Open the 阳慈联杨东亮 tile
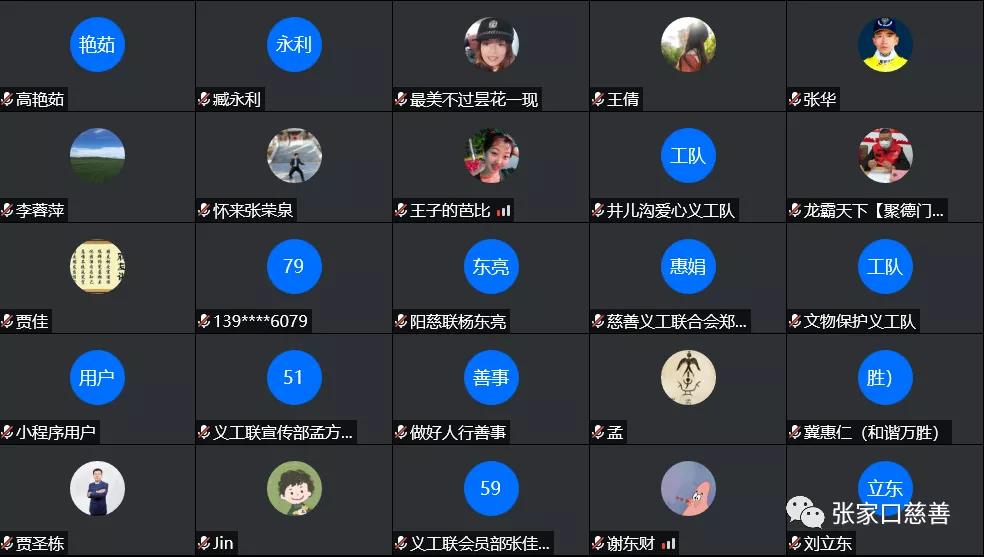Viewport: 984px width, 557px height. tap(491, 277)
